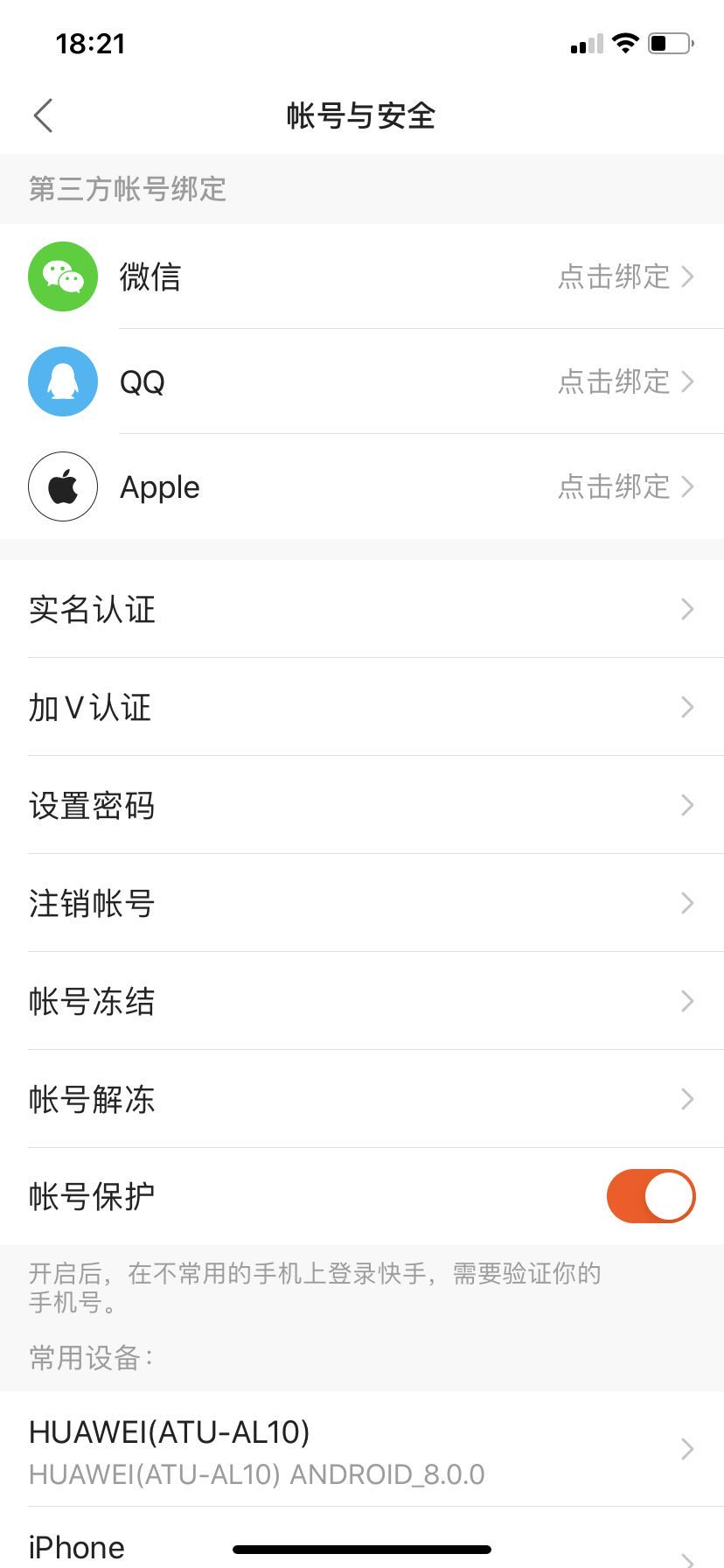View HUAWEI(ATU-AL10) device details
This screenshot has height=1568, width=724.
click(x=362, y=1449)
